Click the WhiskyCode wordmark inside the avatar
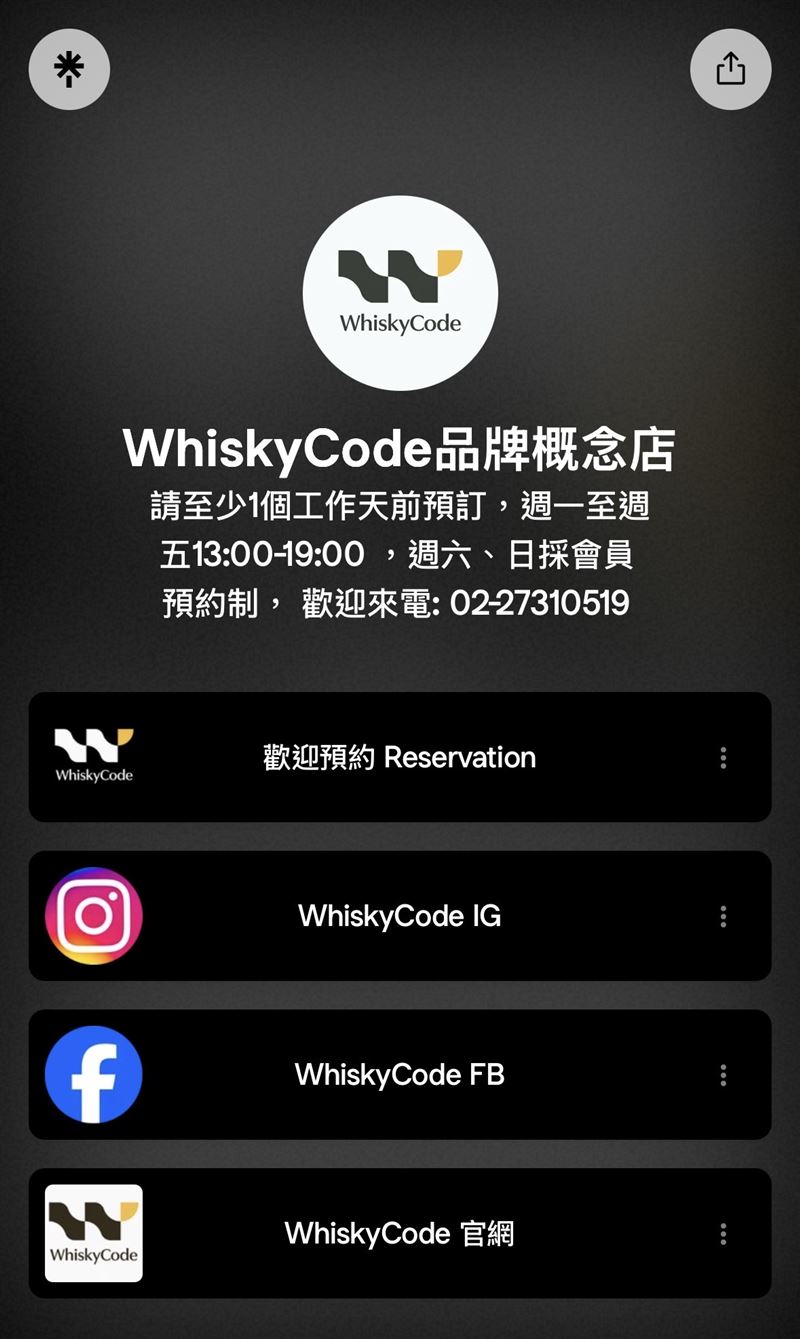The height and width of the screenshot is (1339, 800). pos(399,323)
